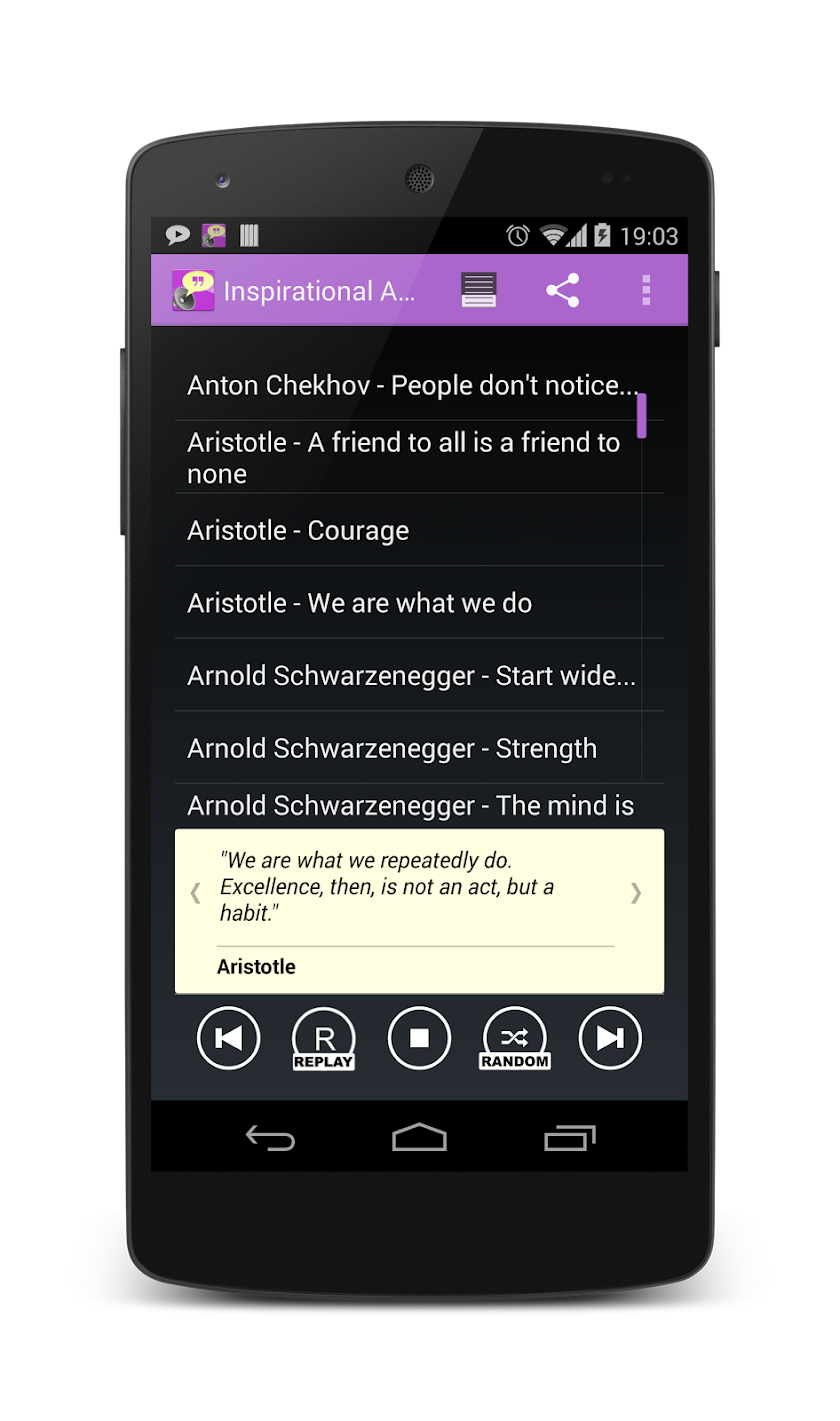
Task: Replay the current quote audio
Action: point(323,1038)
